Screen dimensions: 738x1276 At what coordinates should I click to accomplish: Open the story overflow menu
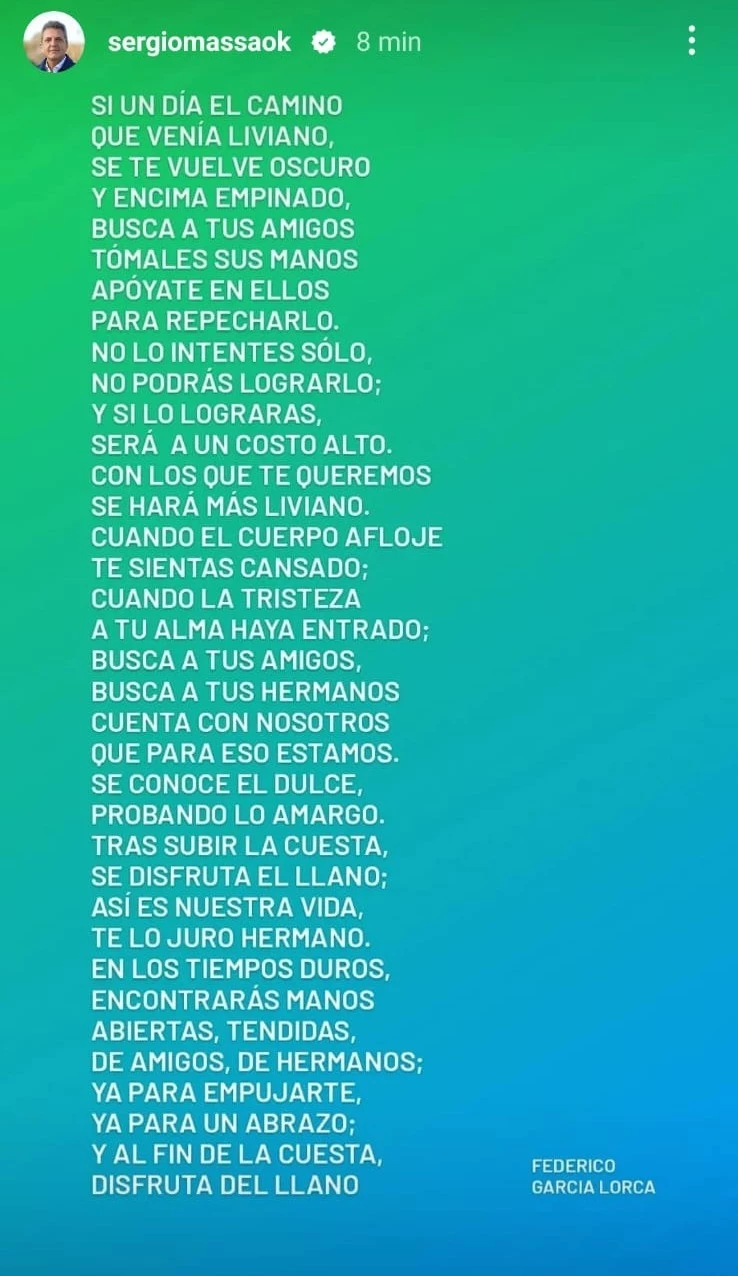[691, 41]
